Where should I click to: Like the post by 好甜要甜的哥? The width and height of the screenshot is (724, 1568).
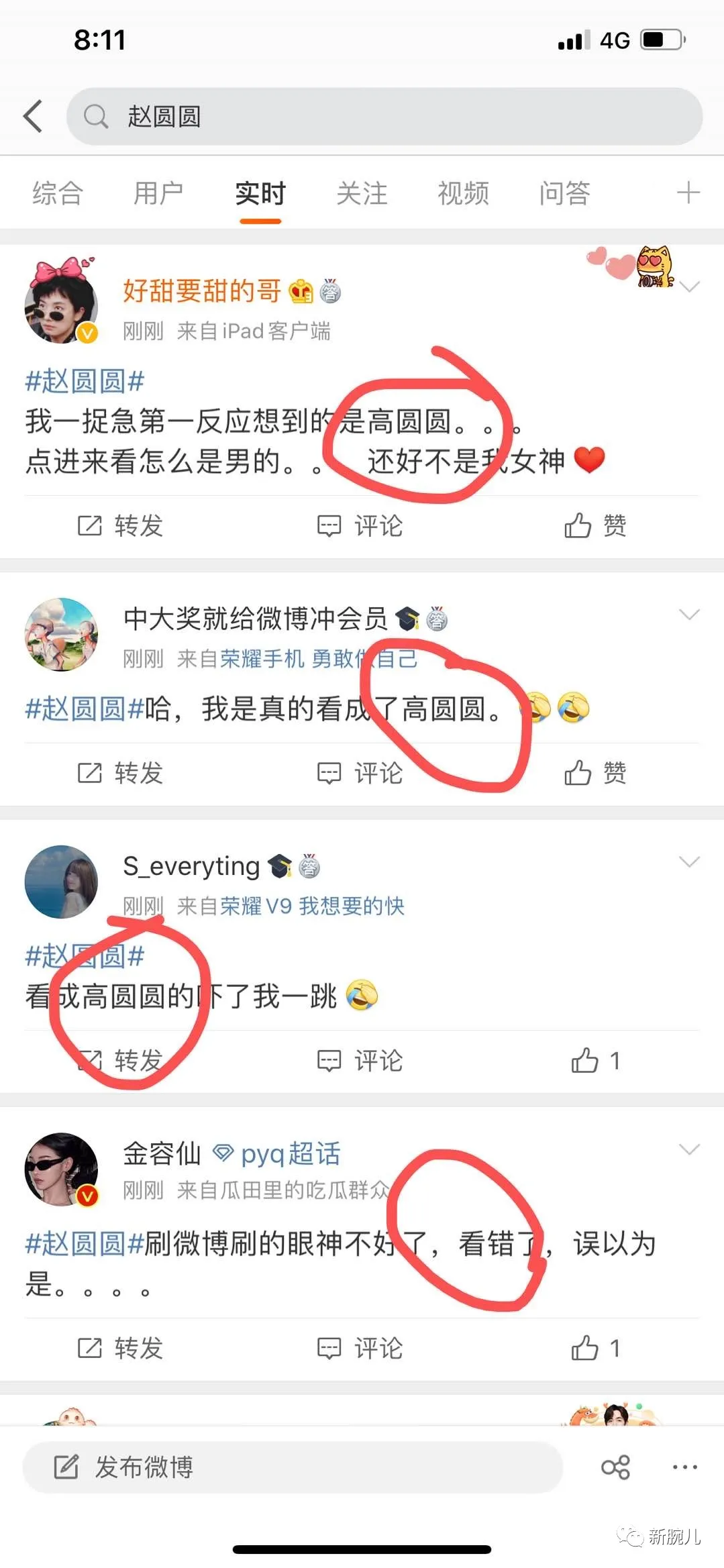click(594, 525)
